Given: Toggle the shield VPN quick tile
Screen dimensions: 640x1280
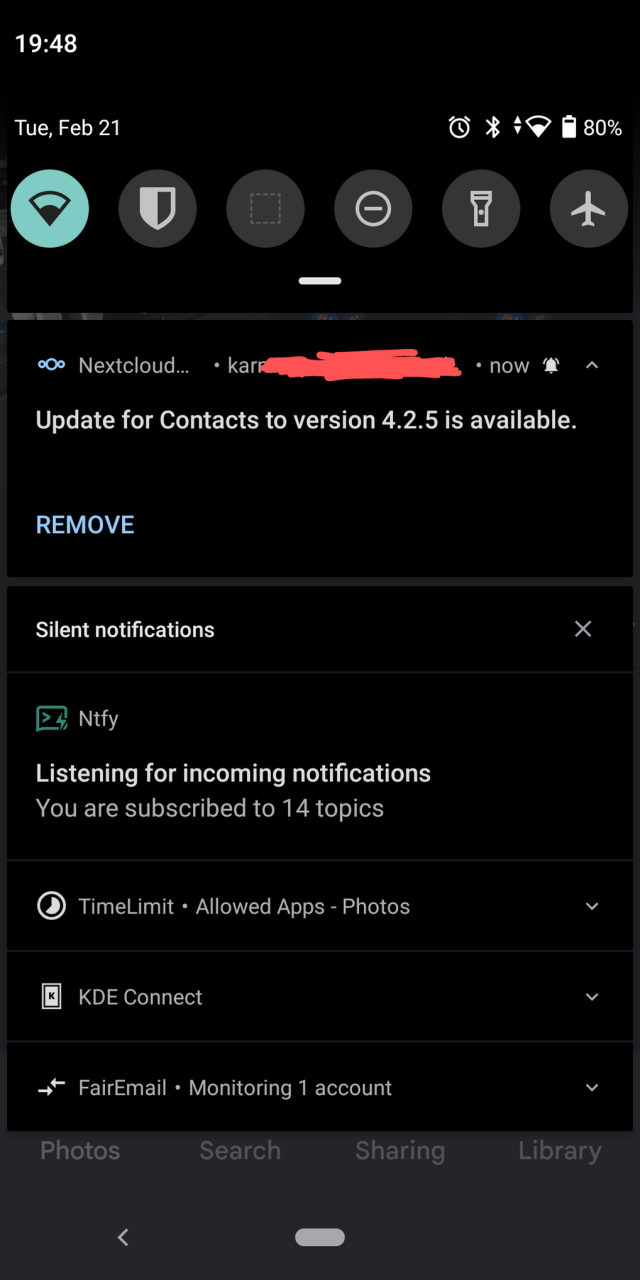Looking at the screenshot, I should click(158, 209).
